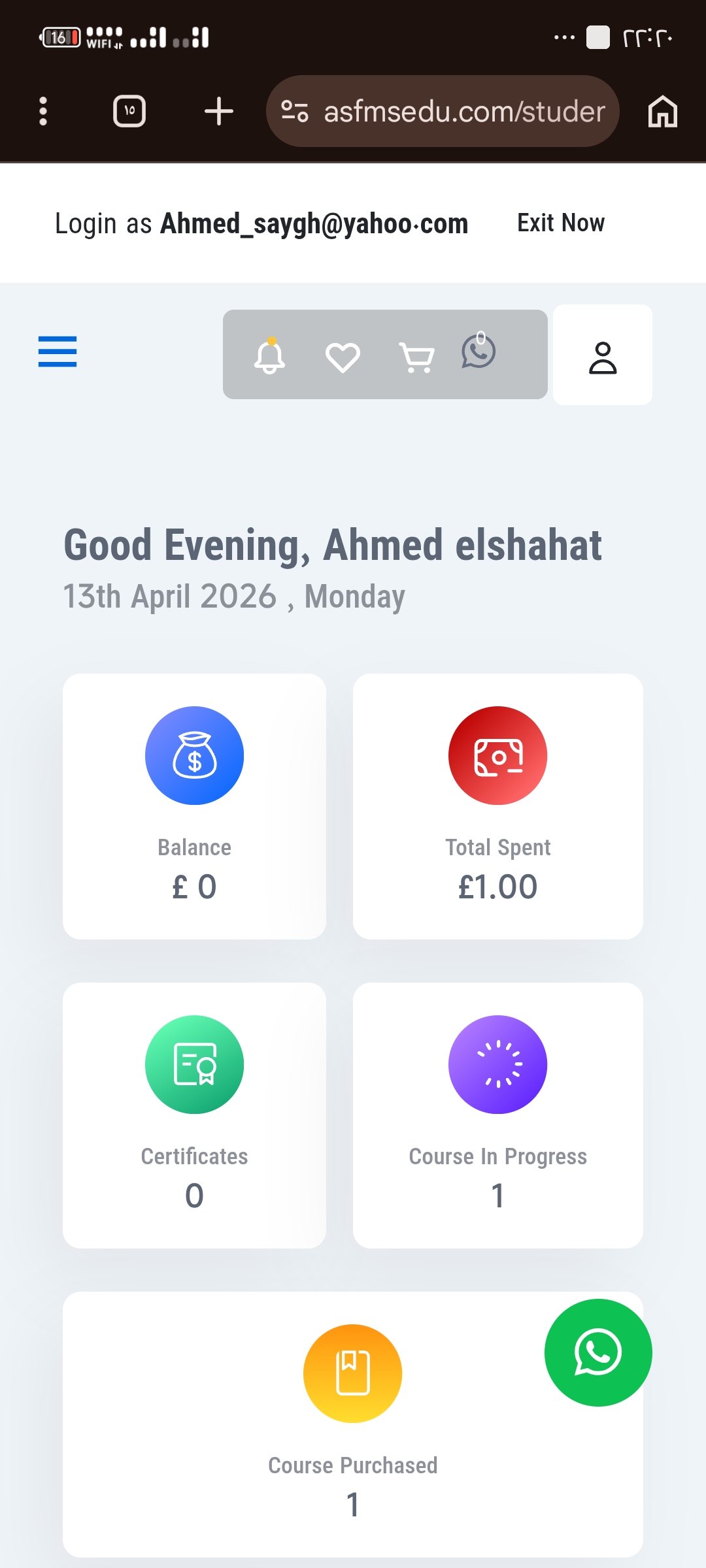Screen dimensions: 706x1568
Task: View the Certificates card
Action: [194, 1115]
